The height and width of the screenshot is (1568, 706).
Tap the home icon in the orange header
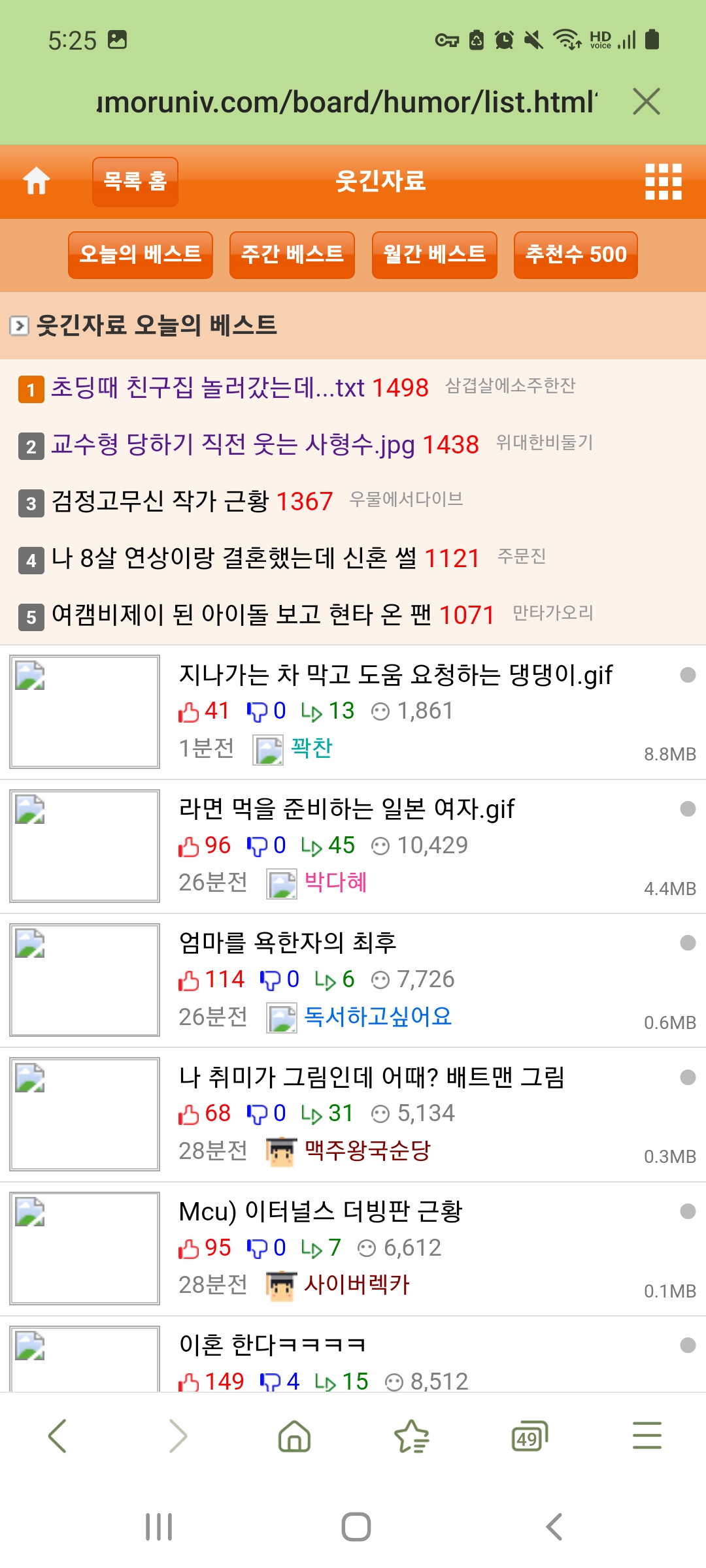[37, 181]
